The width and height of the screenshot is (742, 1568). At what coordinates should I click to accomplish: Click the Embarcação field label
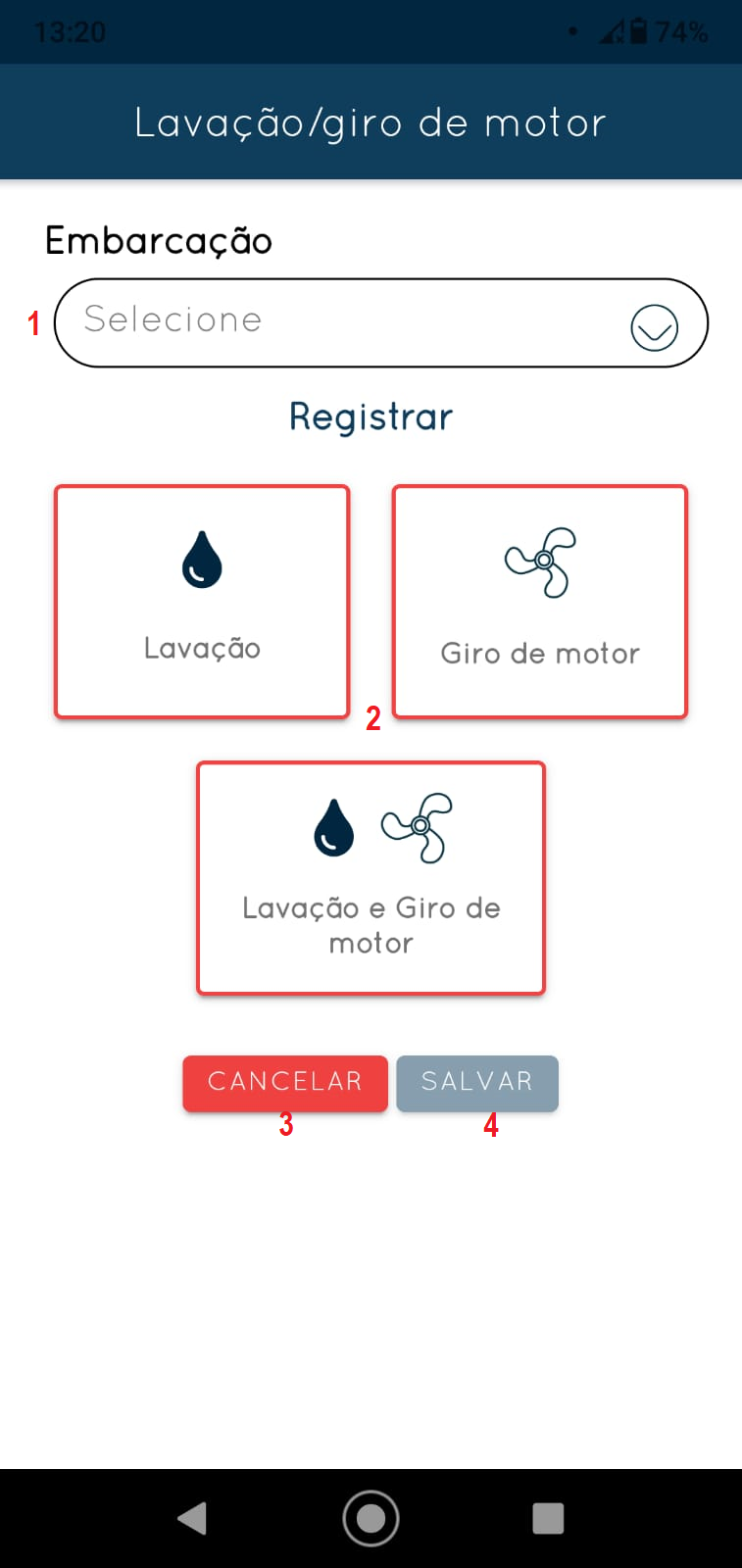[x=158, y=241]
